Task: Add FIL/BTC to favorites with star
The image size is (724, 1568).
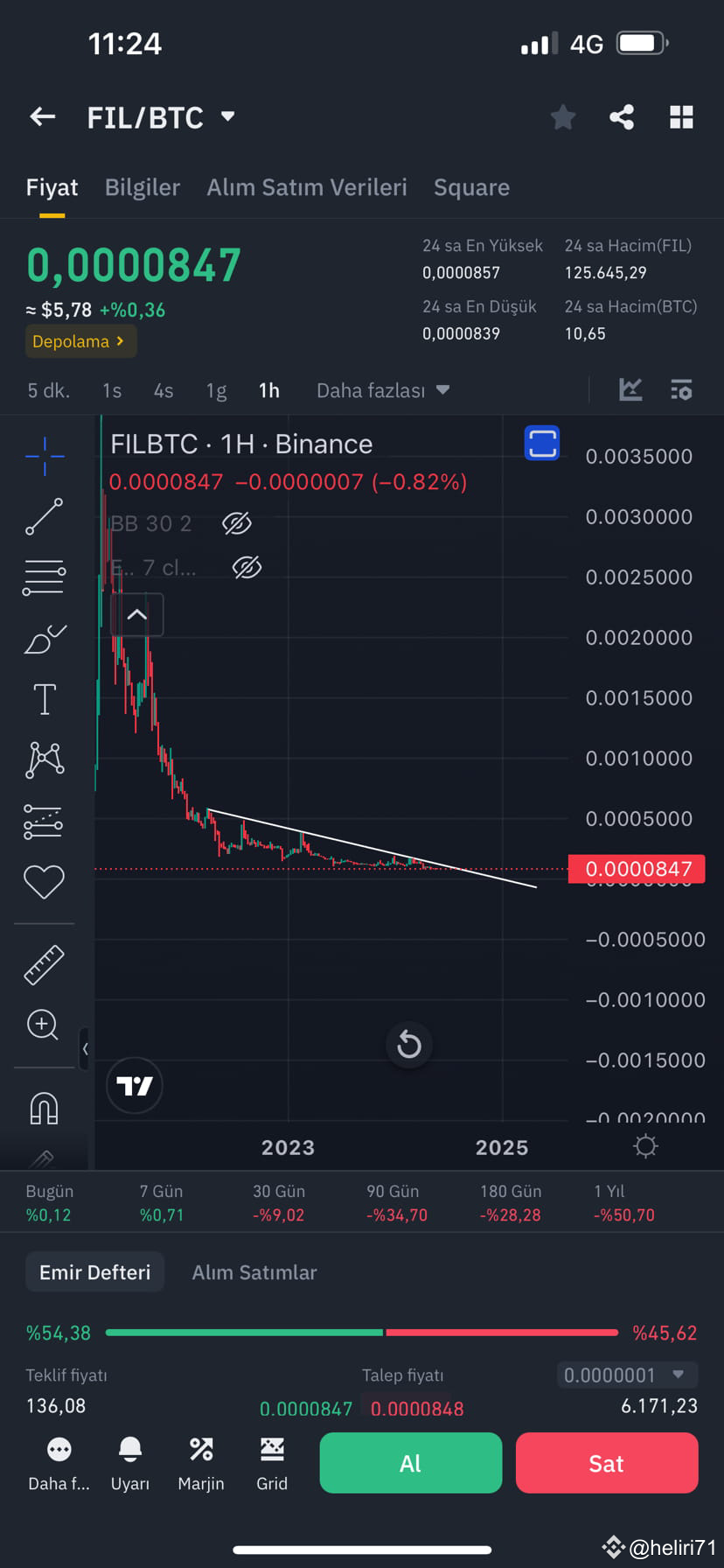Action: pos(562,116)
